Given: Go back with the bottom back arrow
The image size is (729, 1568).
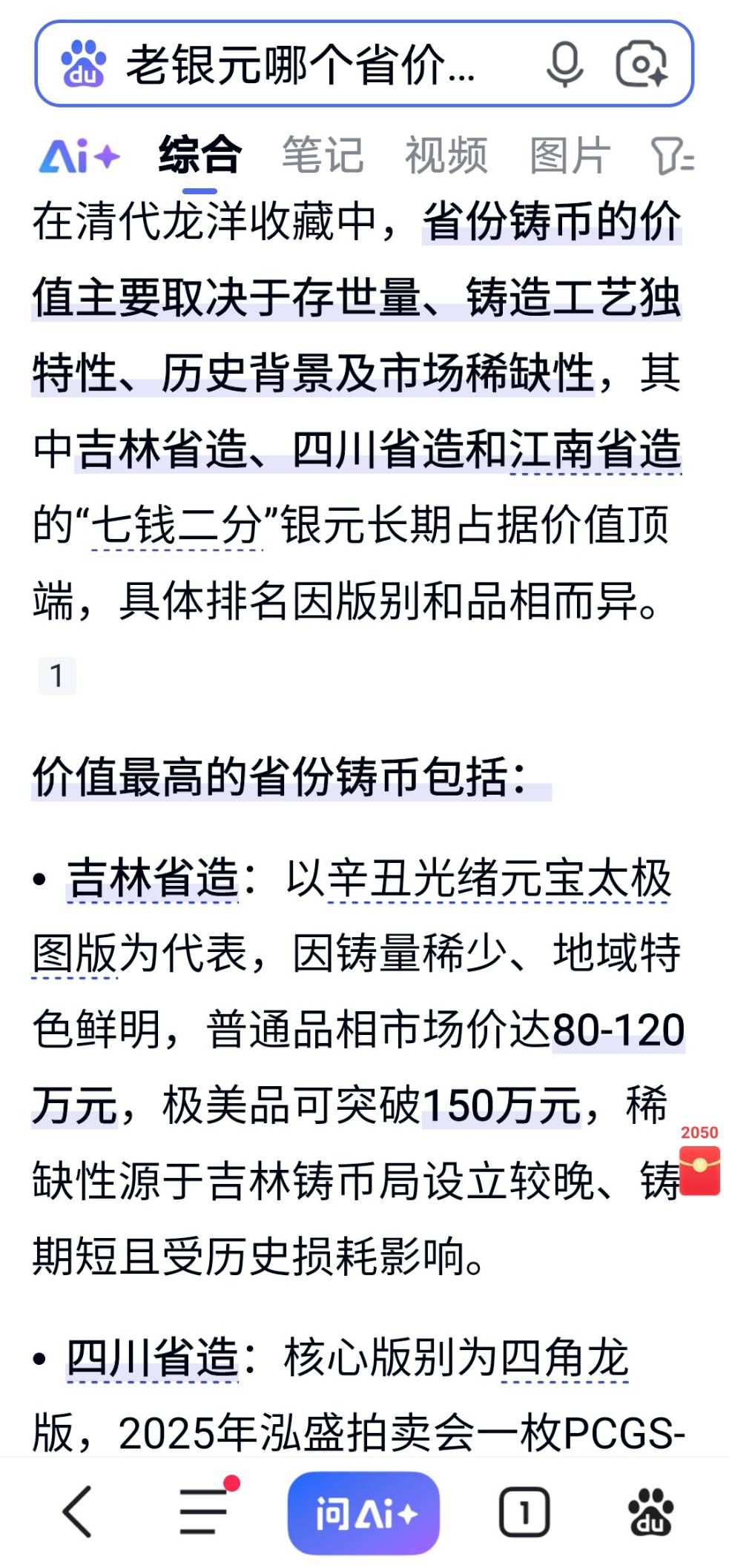Looking at the screenshot, I should [x=77, y=1512].
